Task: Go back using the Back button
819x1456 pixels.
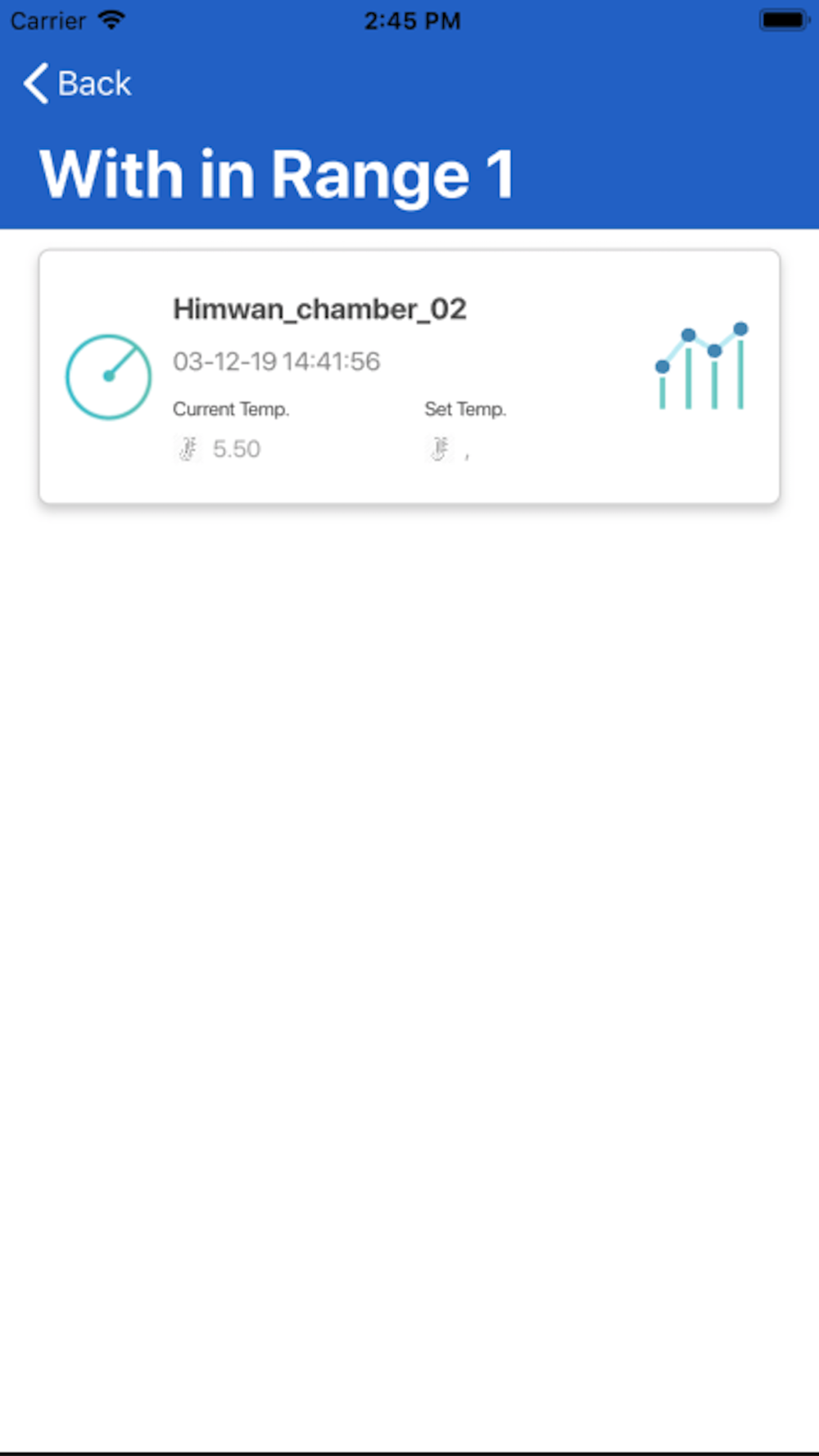Action: point(78,84)
